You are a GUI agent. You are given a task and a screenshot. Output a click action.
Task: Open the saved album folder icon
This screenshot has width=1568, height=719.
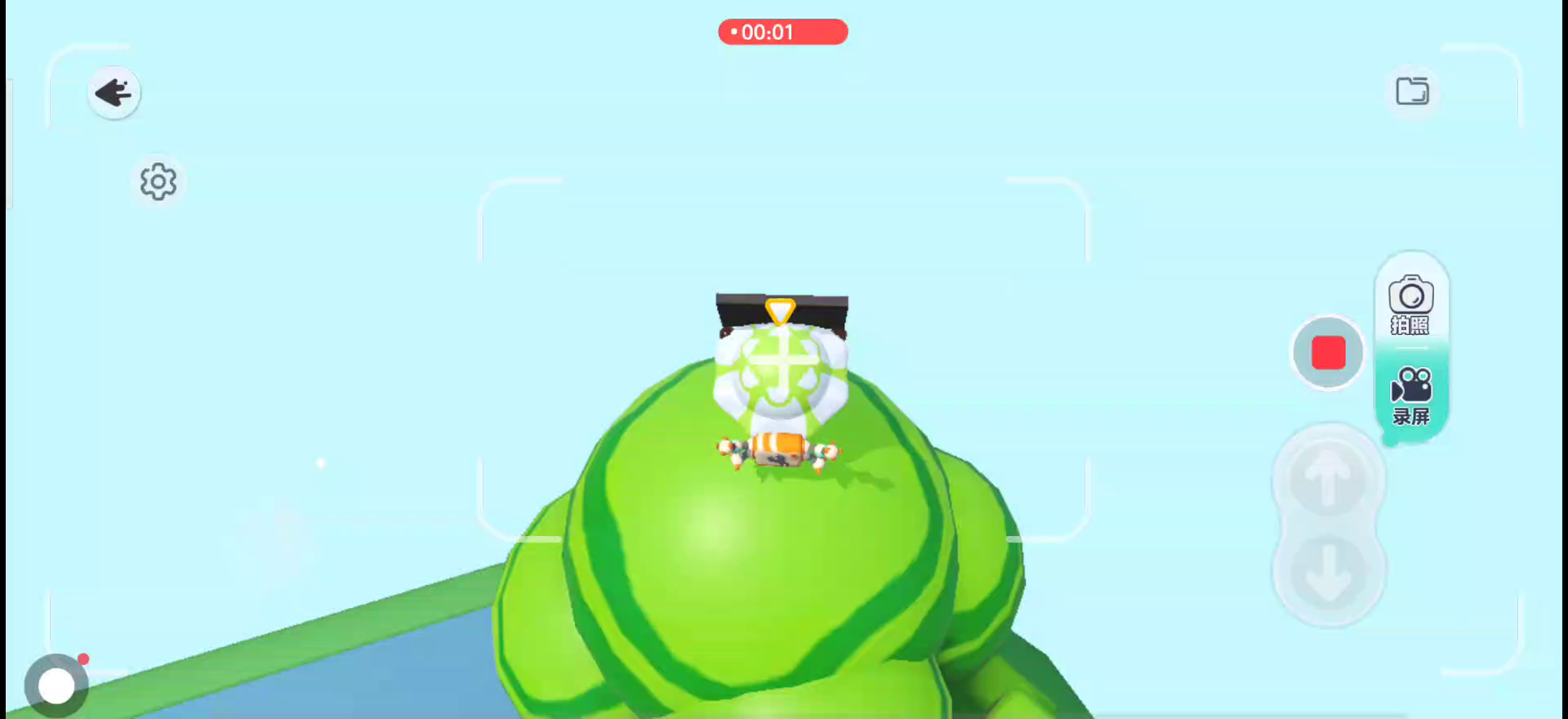(1412, 91)
